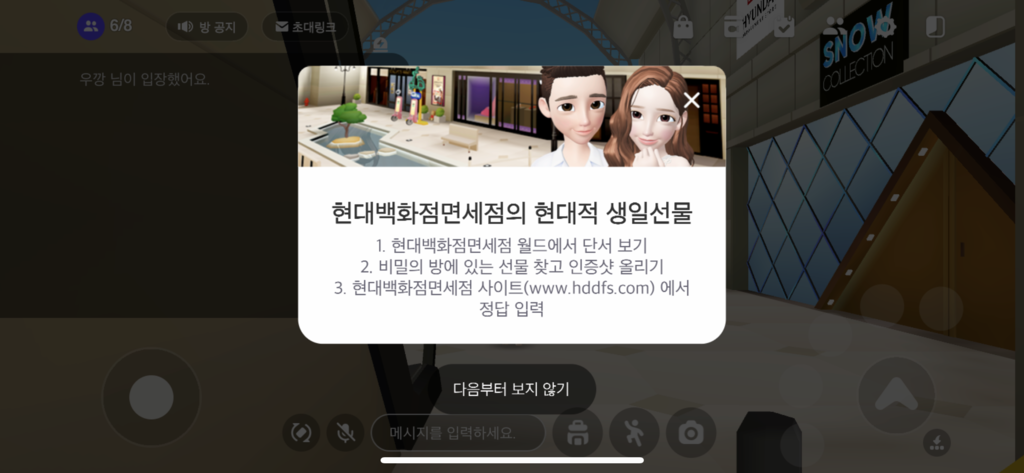Open the gestures and poses icon
1024x473 pixels.
634,433
